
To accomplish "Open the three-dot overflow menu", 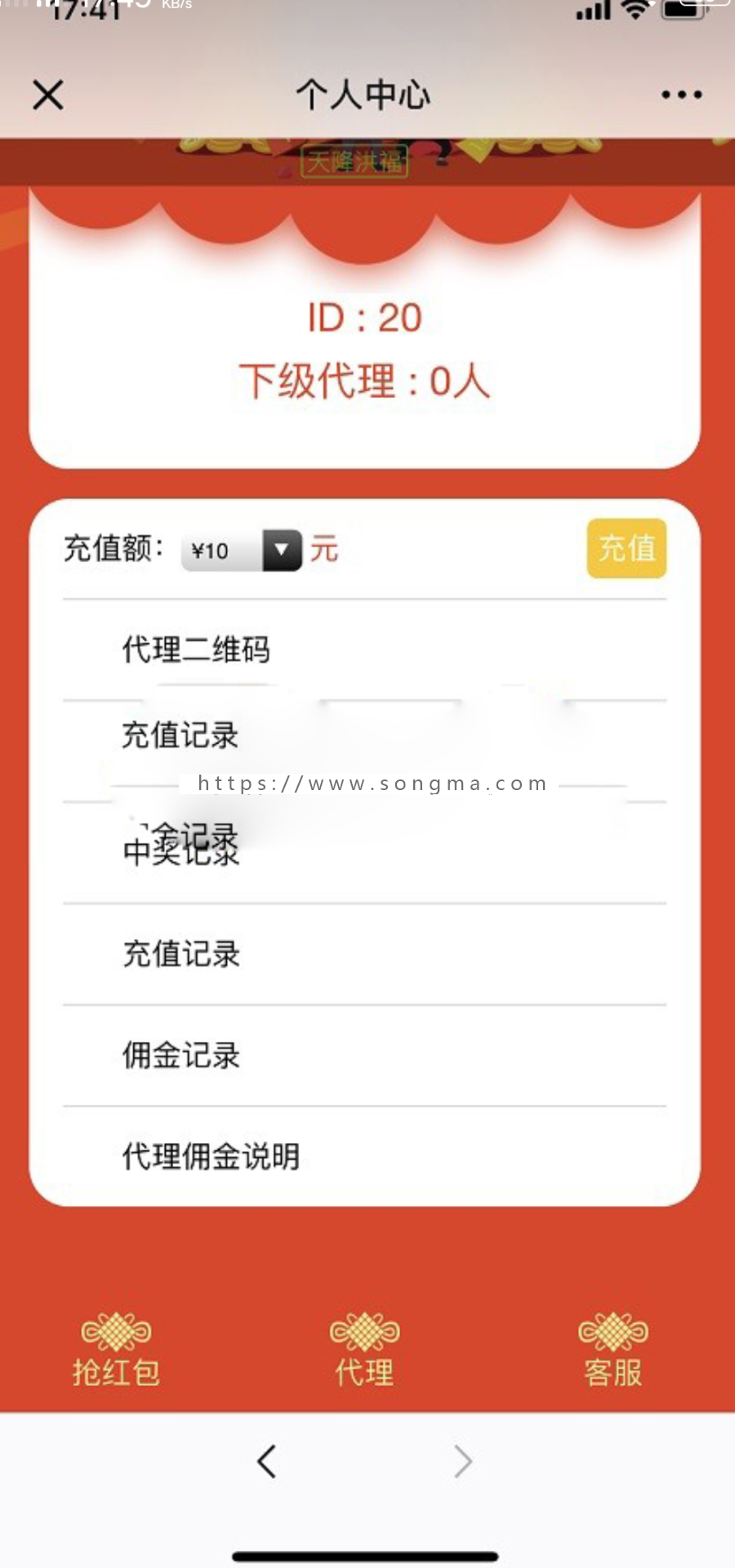I will (681, 95).
